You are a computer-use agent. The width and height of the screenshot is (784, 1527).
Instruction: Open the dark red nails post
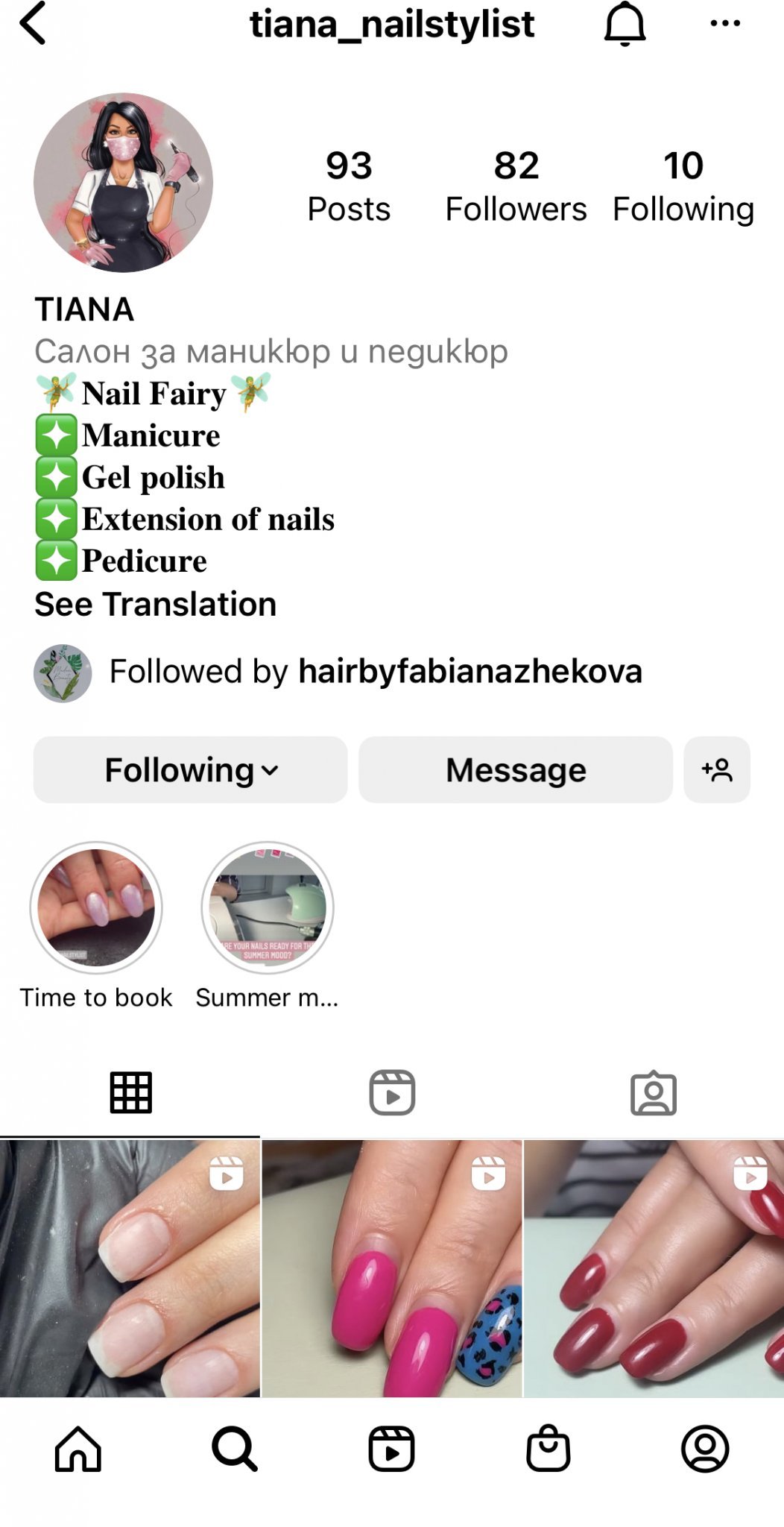pyautogui.click(x=654, y=1268)
